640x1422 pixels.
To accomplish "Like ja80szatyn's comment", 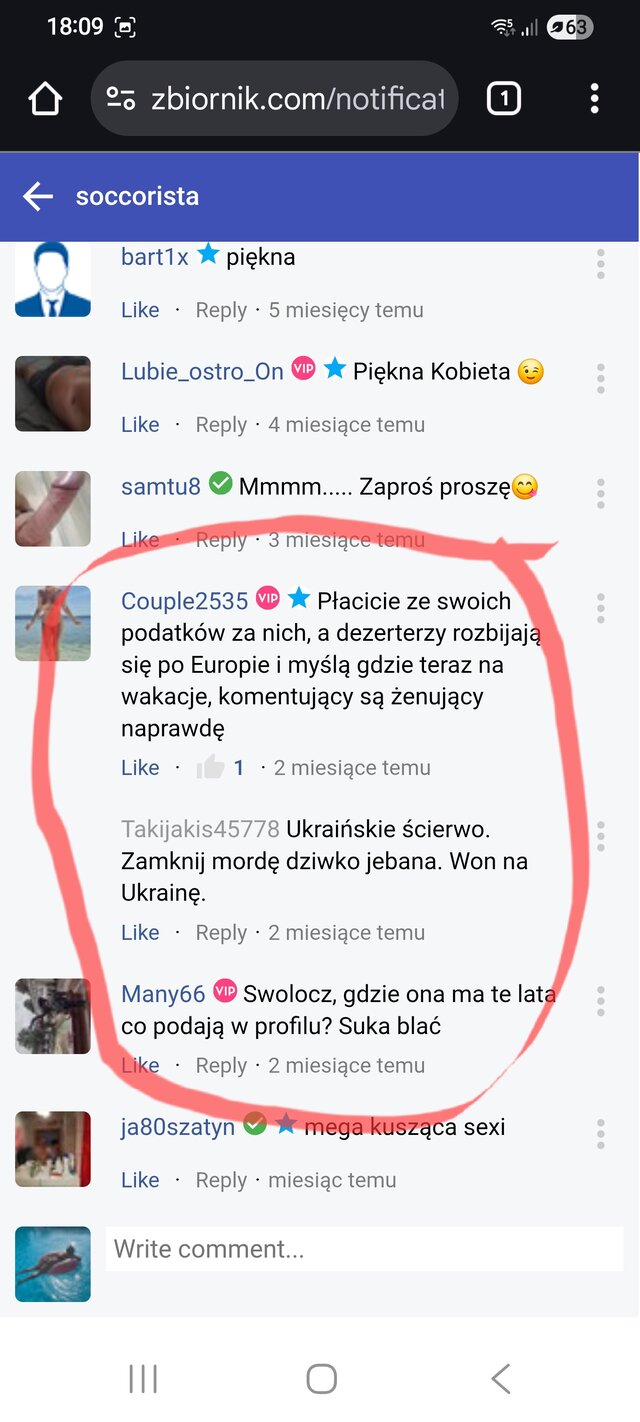I will (140, 1180).
